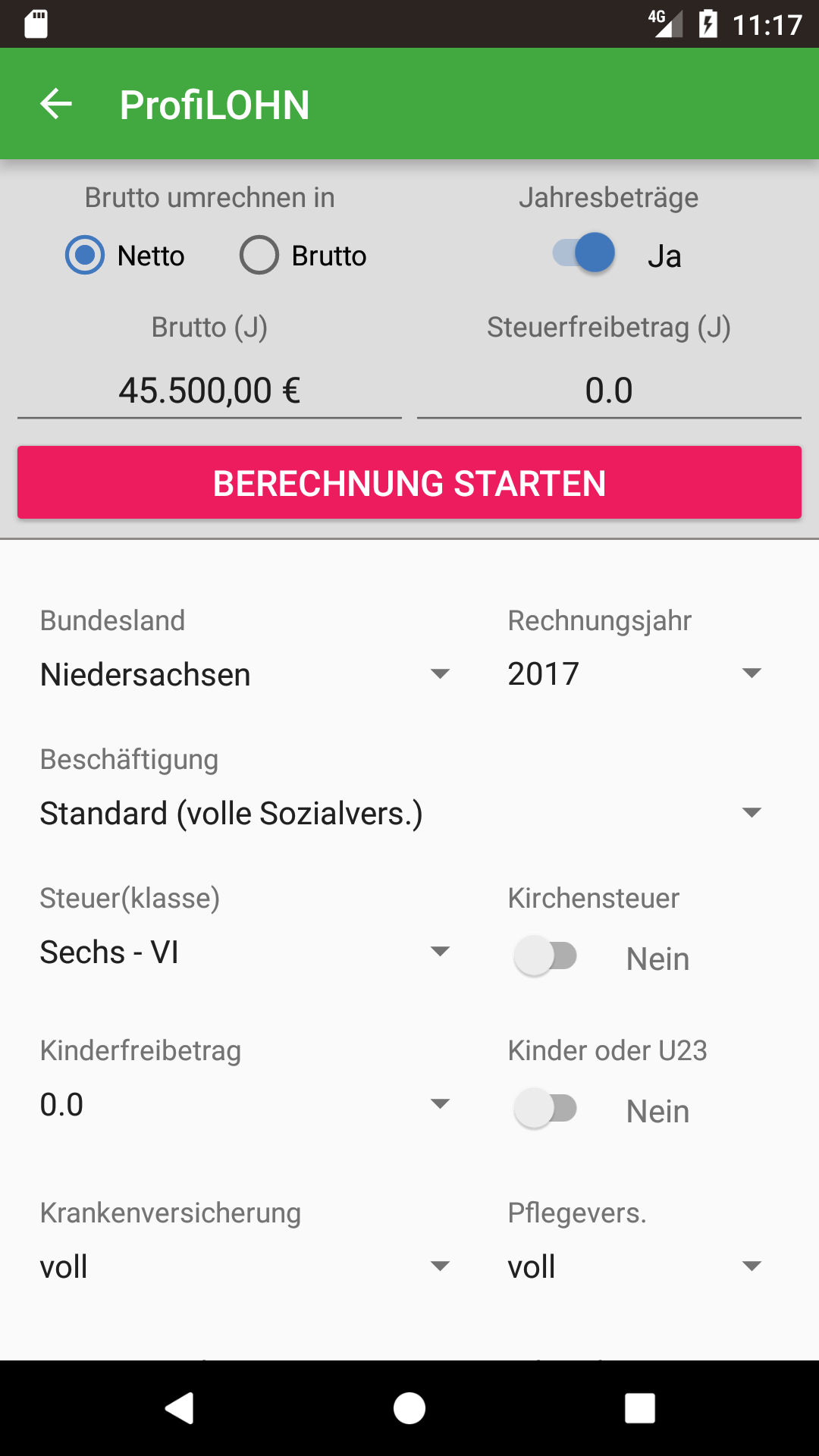This screenshot has height=1456, width=819.
Task: Change the Rechnungsjahr from 2017
Action: (634, 674)
